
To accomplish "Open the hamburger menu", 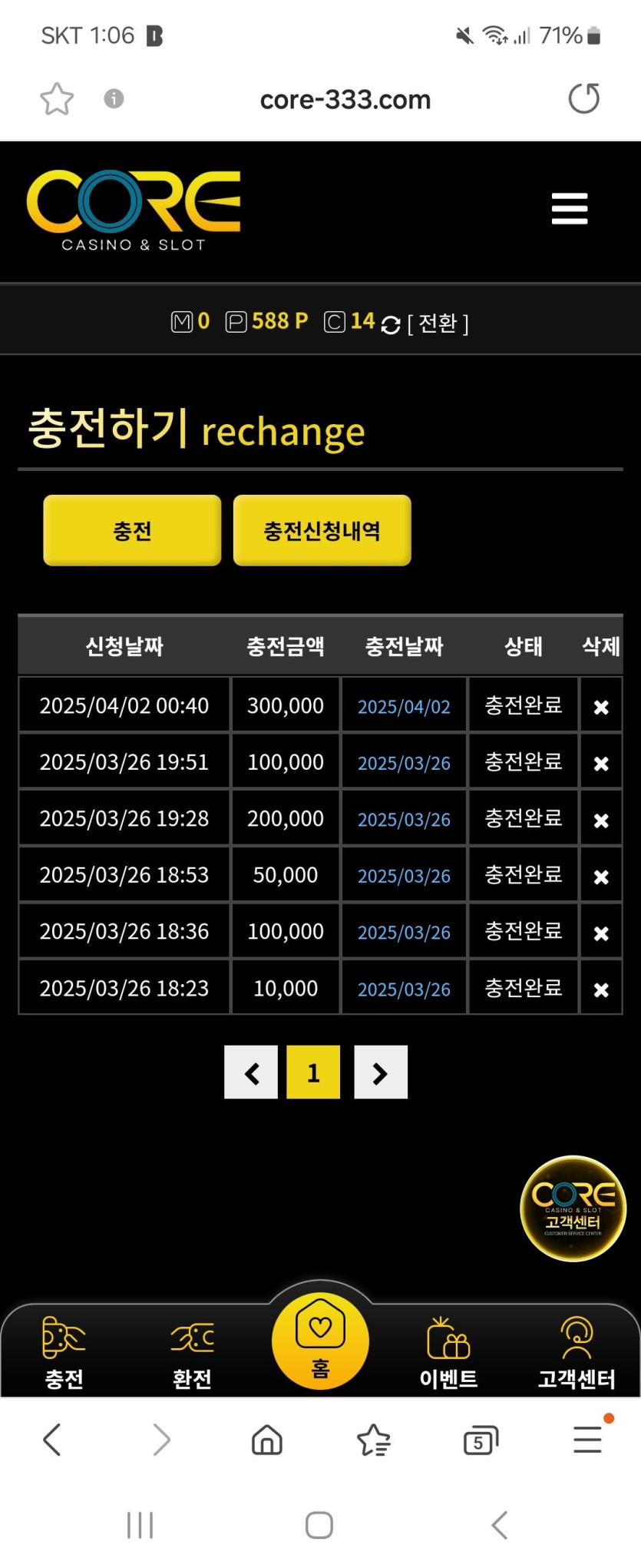I will [569, 208].
